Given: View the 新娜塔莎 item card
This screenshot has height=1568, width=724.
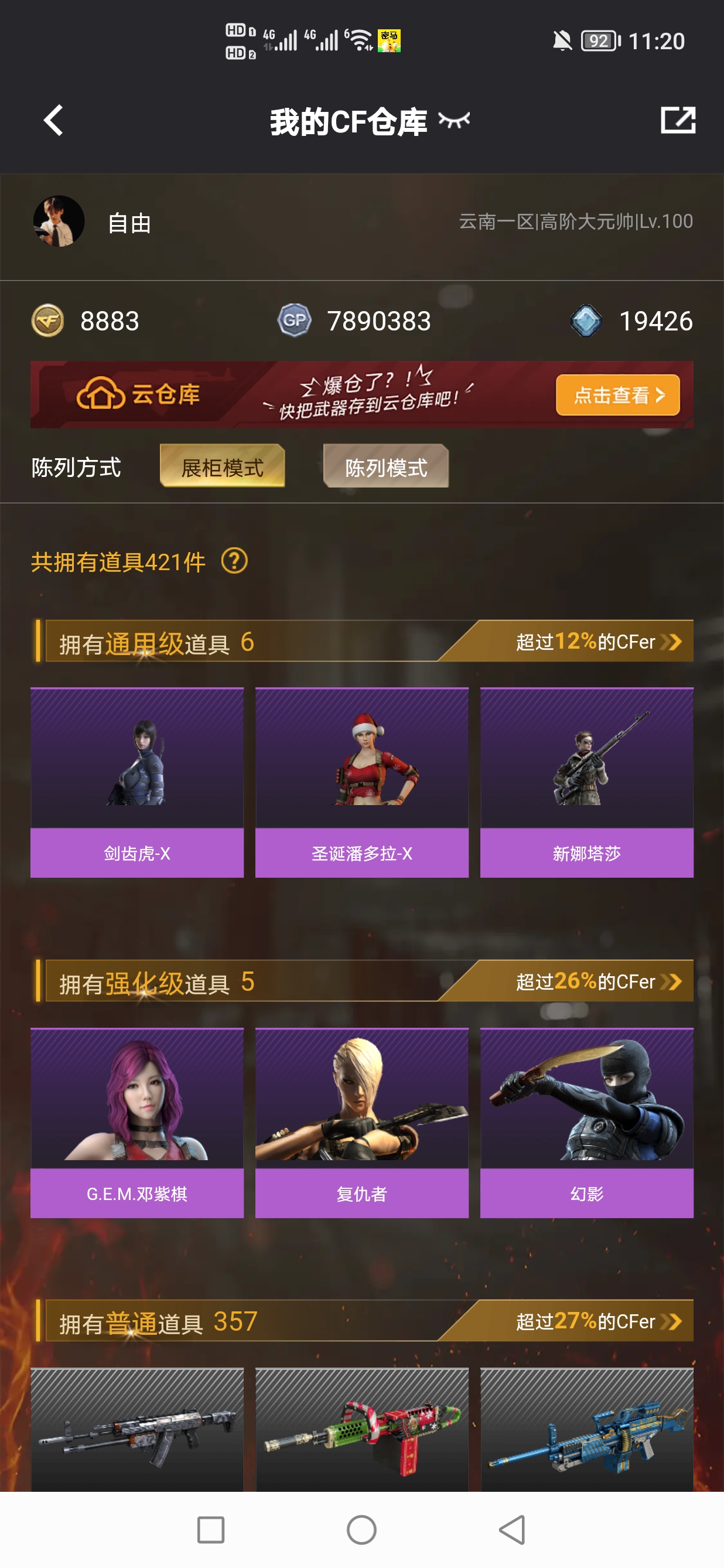Looking at the screenshot, I should click(x=586, y=782).
